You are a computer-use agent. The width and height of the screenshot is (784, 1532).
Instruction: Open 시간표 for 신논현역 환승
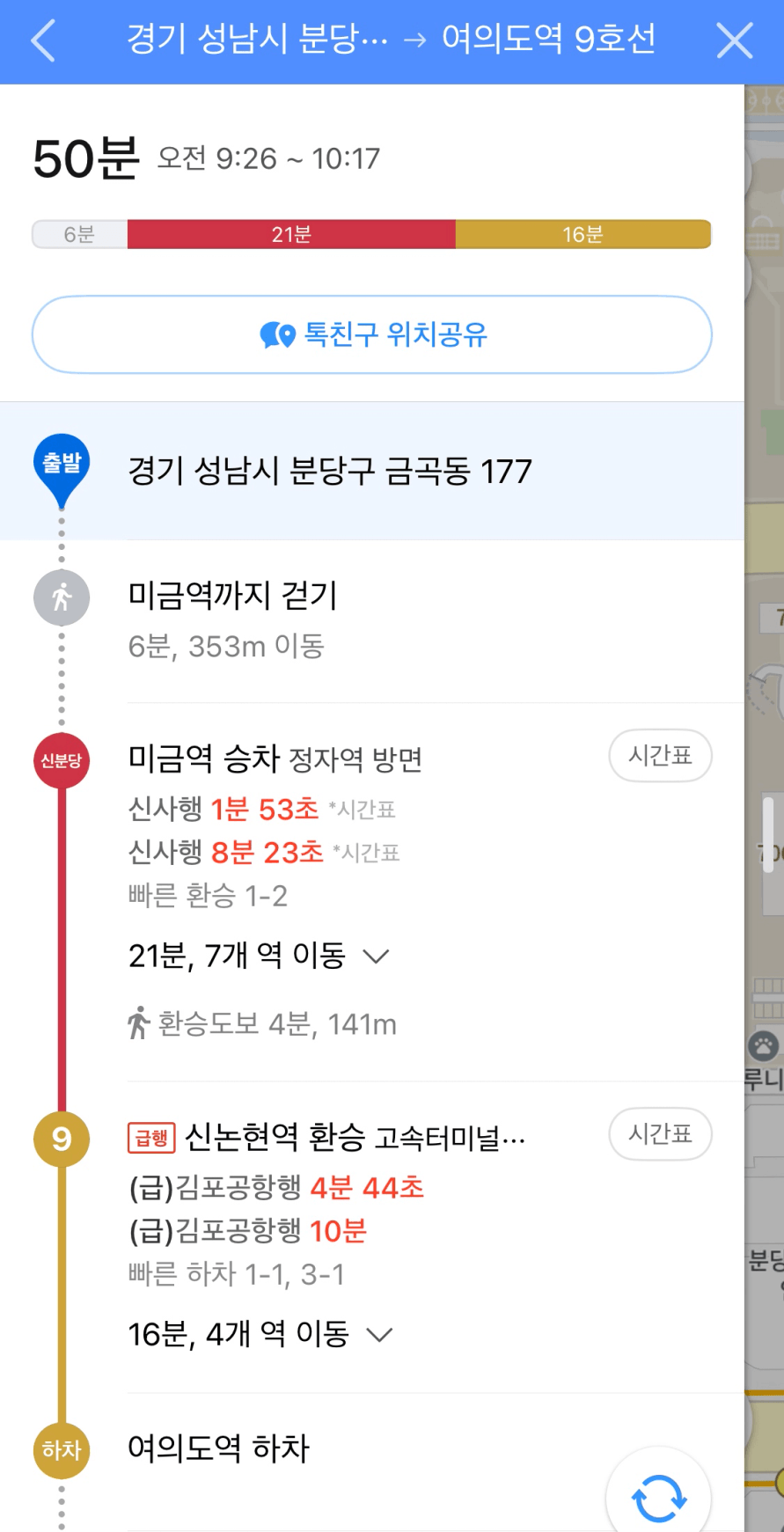(x=660, y=1133)
